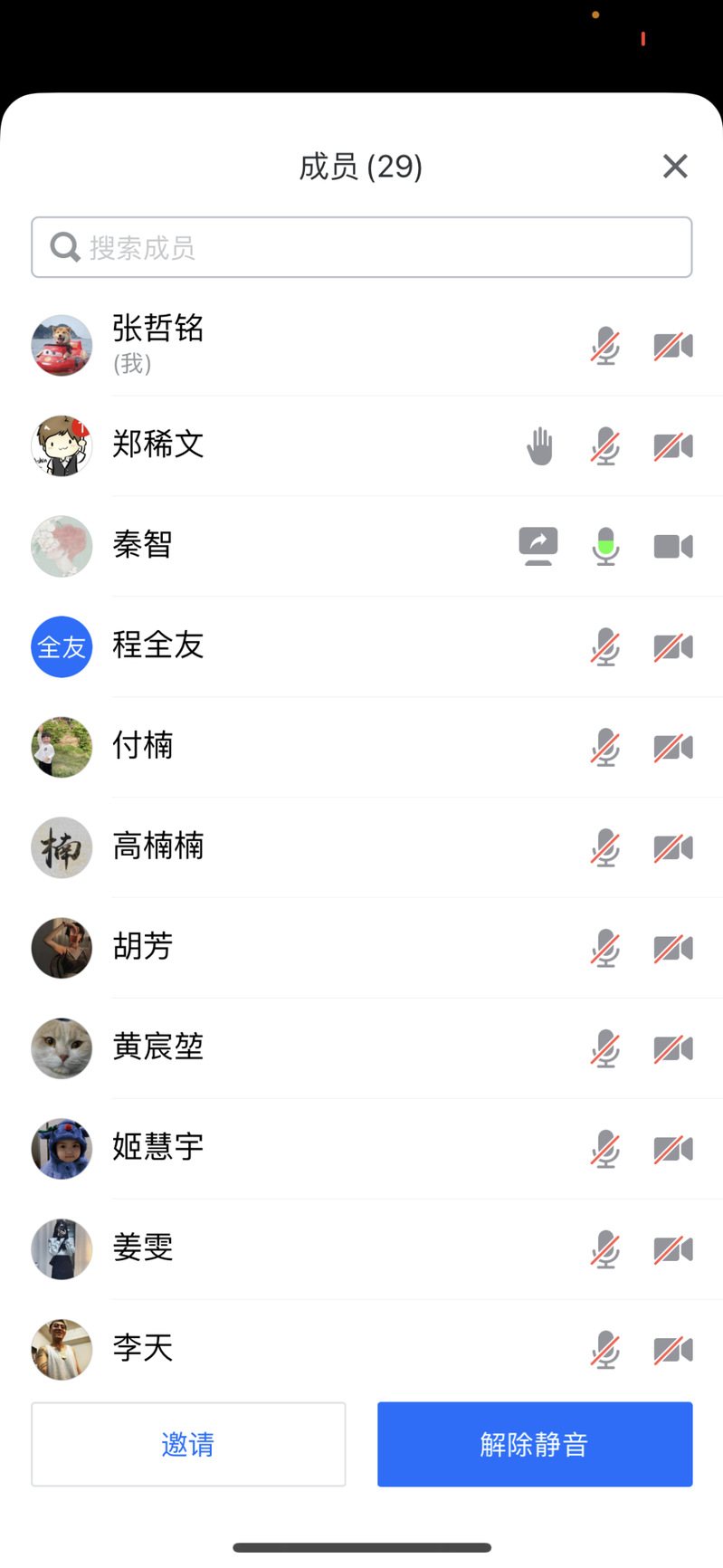Image resolution: width=723 pixels, height=1568 pixels.
Task: Tap the camera icon for 张哲铭
Action: (673, 346)
